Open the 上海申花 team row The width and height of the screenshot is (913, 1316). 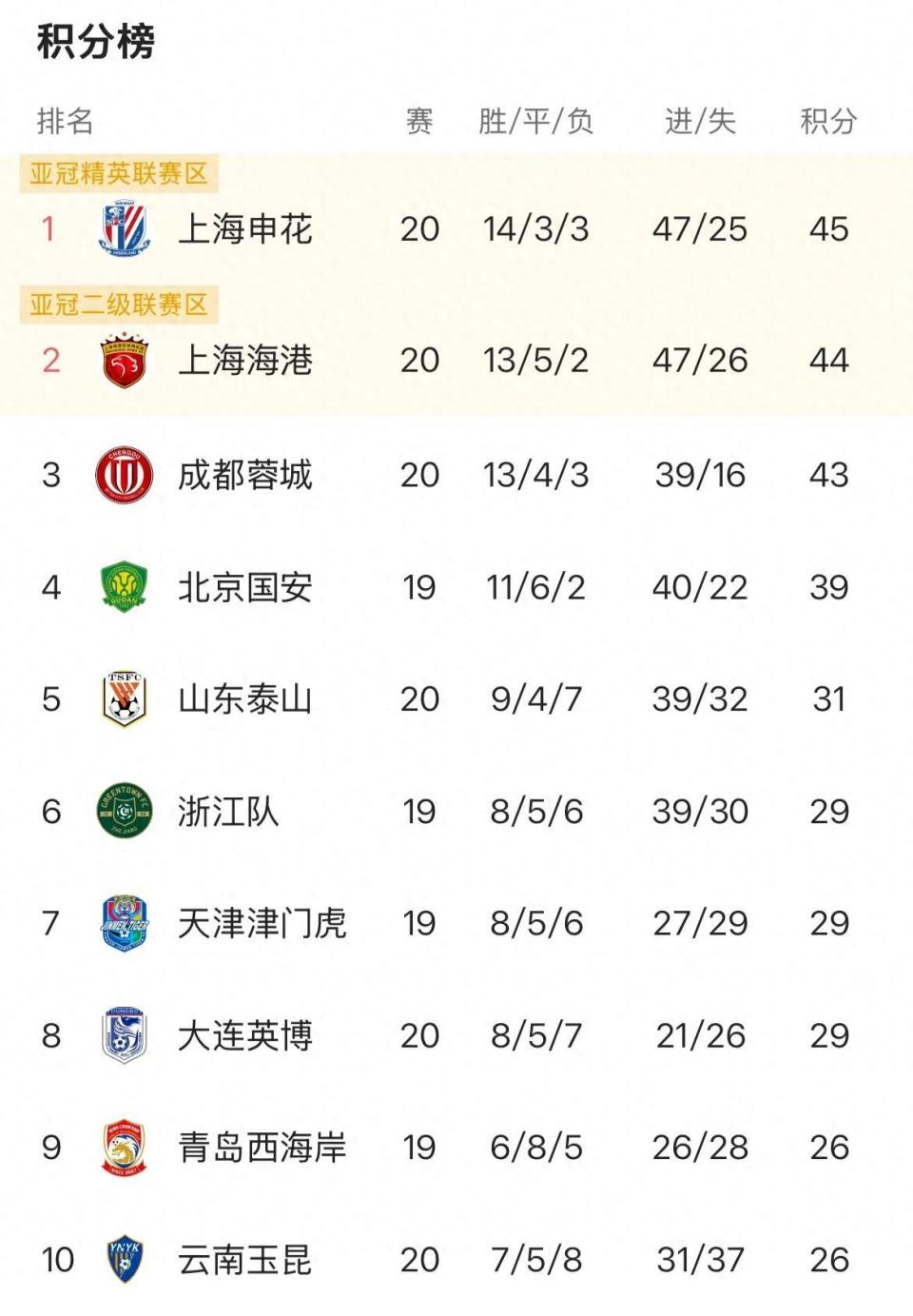tap(456, 229)
